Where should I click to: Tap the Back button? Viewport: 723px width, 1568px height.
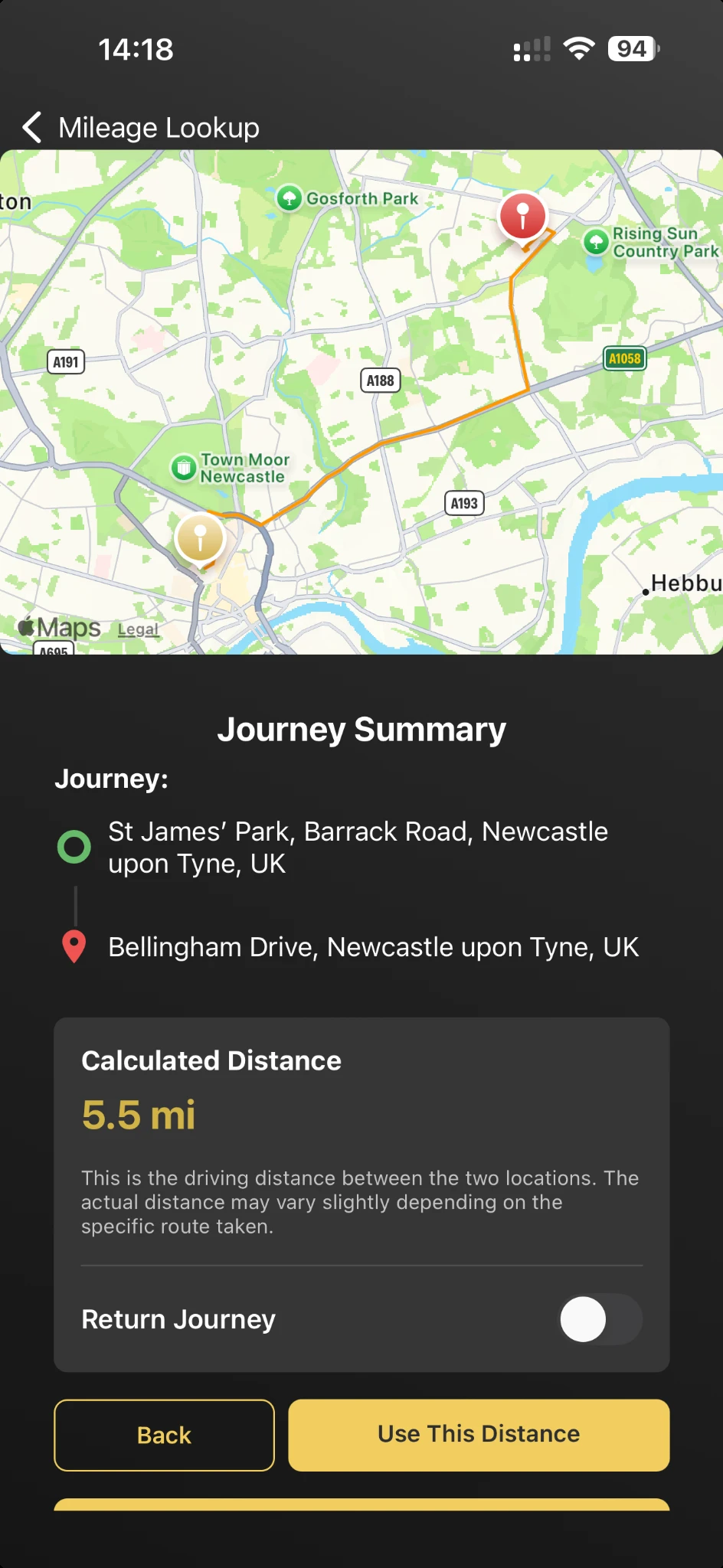[x=164, y=1435]
